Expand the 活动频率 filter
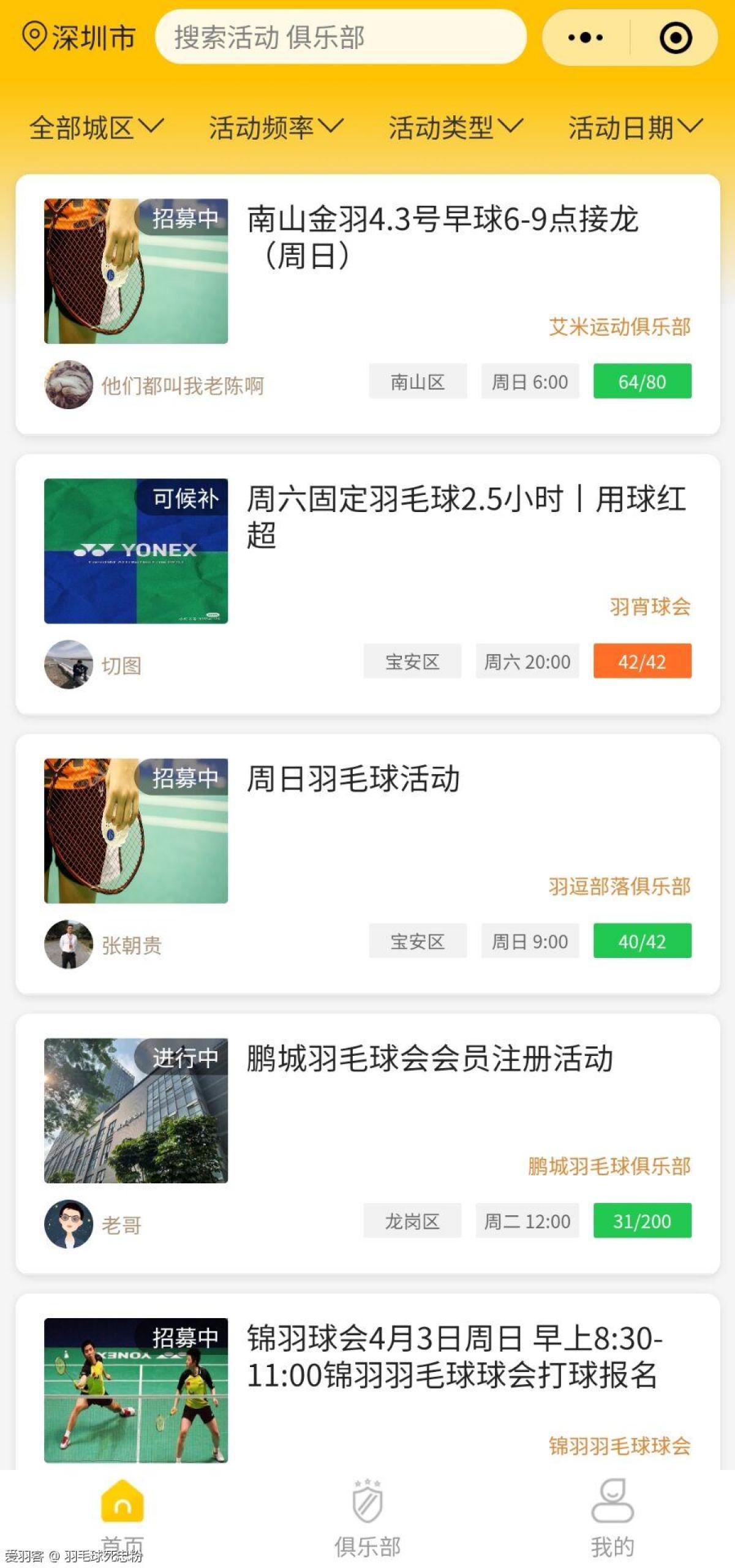This screenshot has height=1568, width=735. 276,127
